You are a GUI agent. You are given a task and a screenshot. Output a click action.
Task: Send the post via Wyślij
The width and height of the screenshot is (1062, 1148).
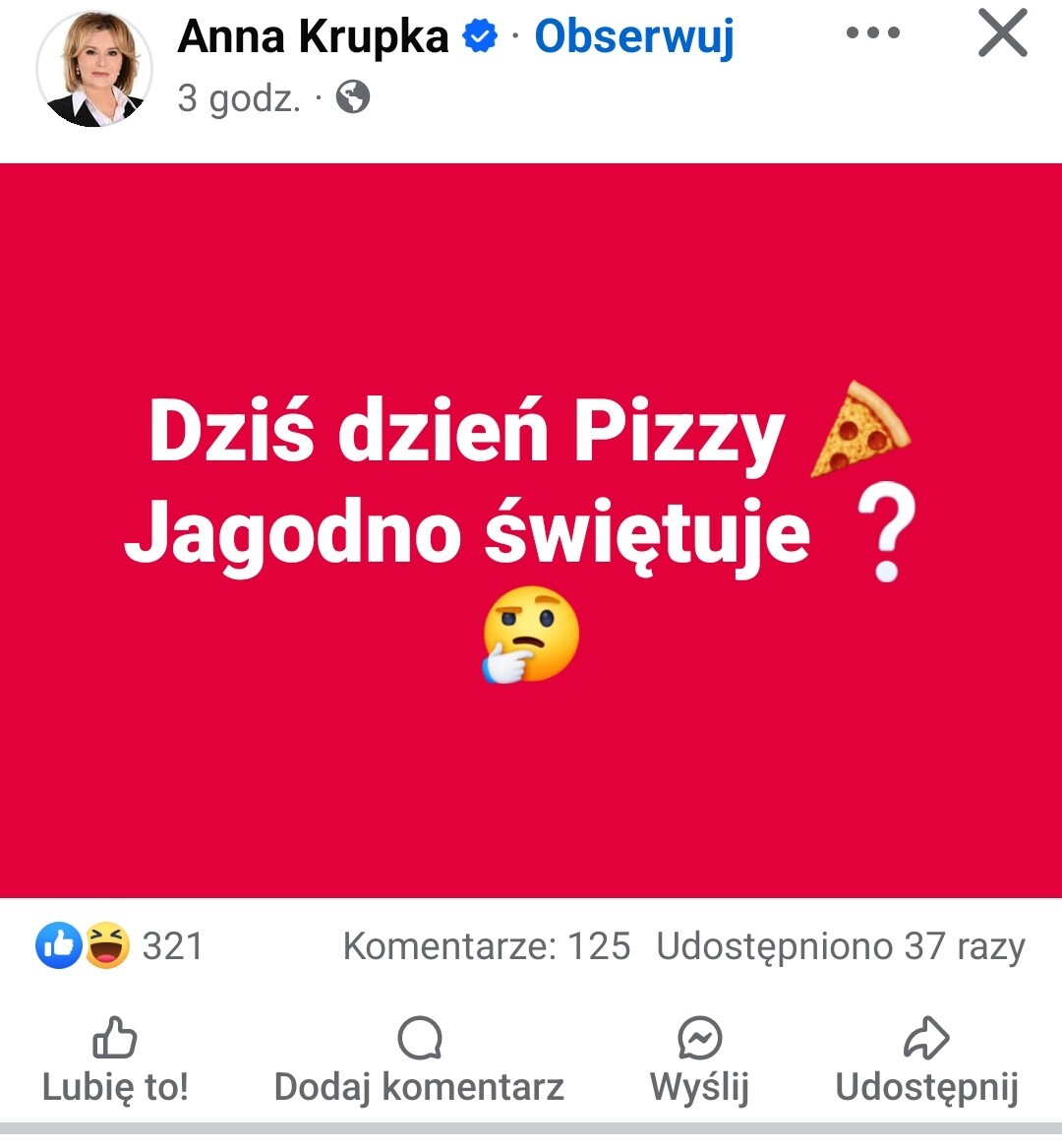click(699, 1060)
